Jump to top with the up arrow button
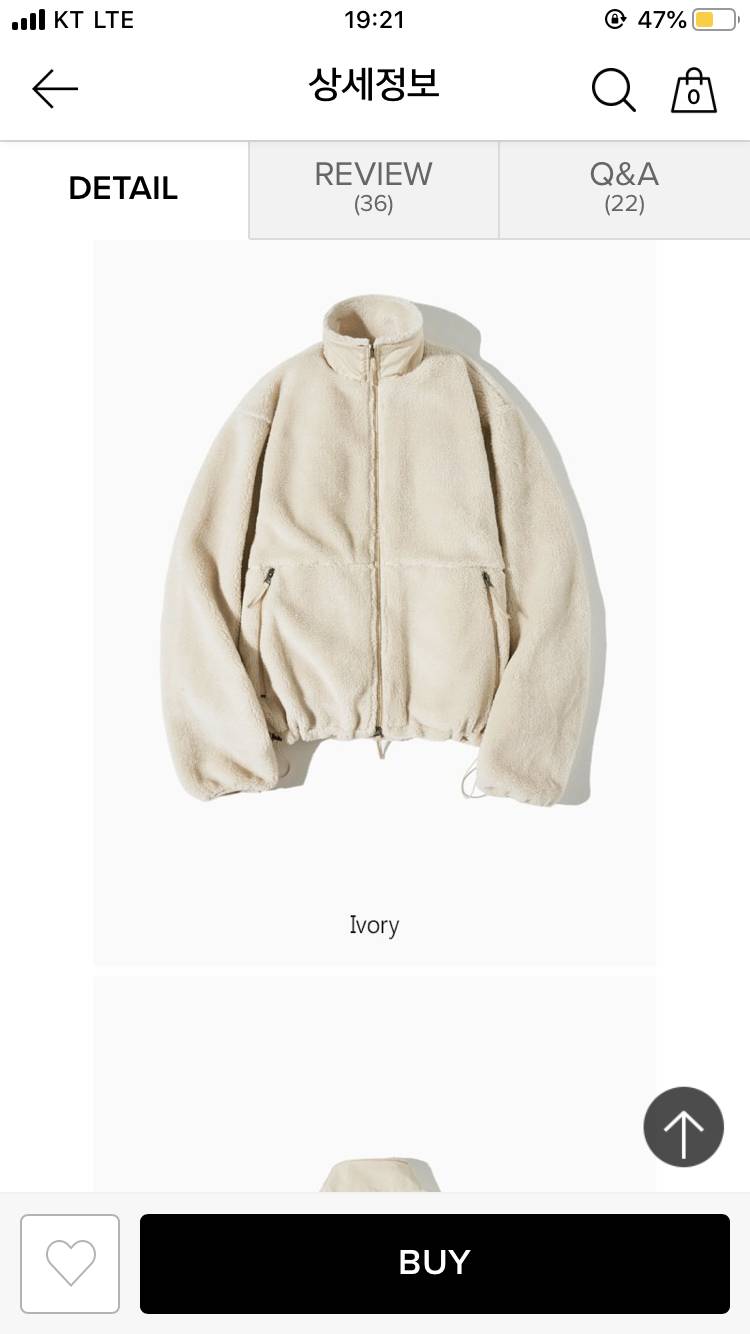This screenshot has width=750, height=1334. 683,1127
